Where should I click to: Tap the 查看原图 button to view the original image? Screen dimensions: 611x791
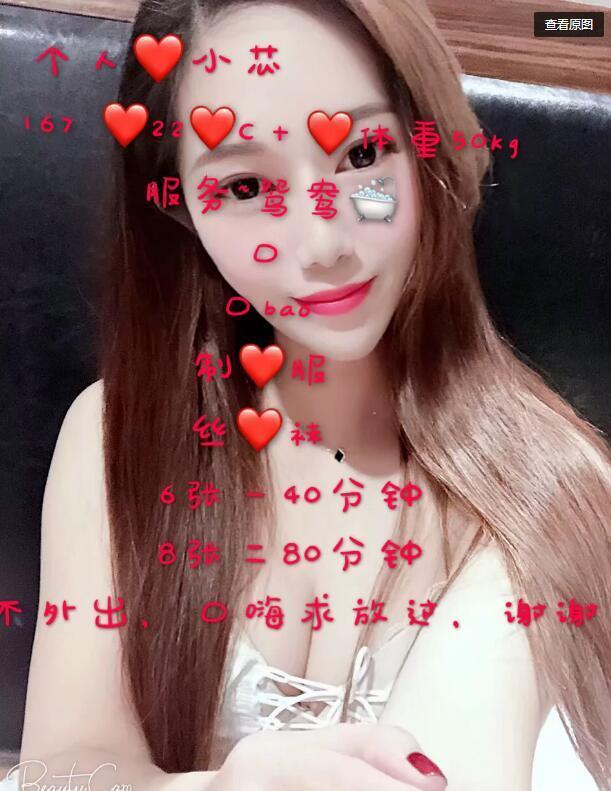click(568, 25)
